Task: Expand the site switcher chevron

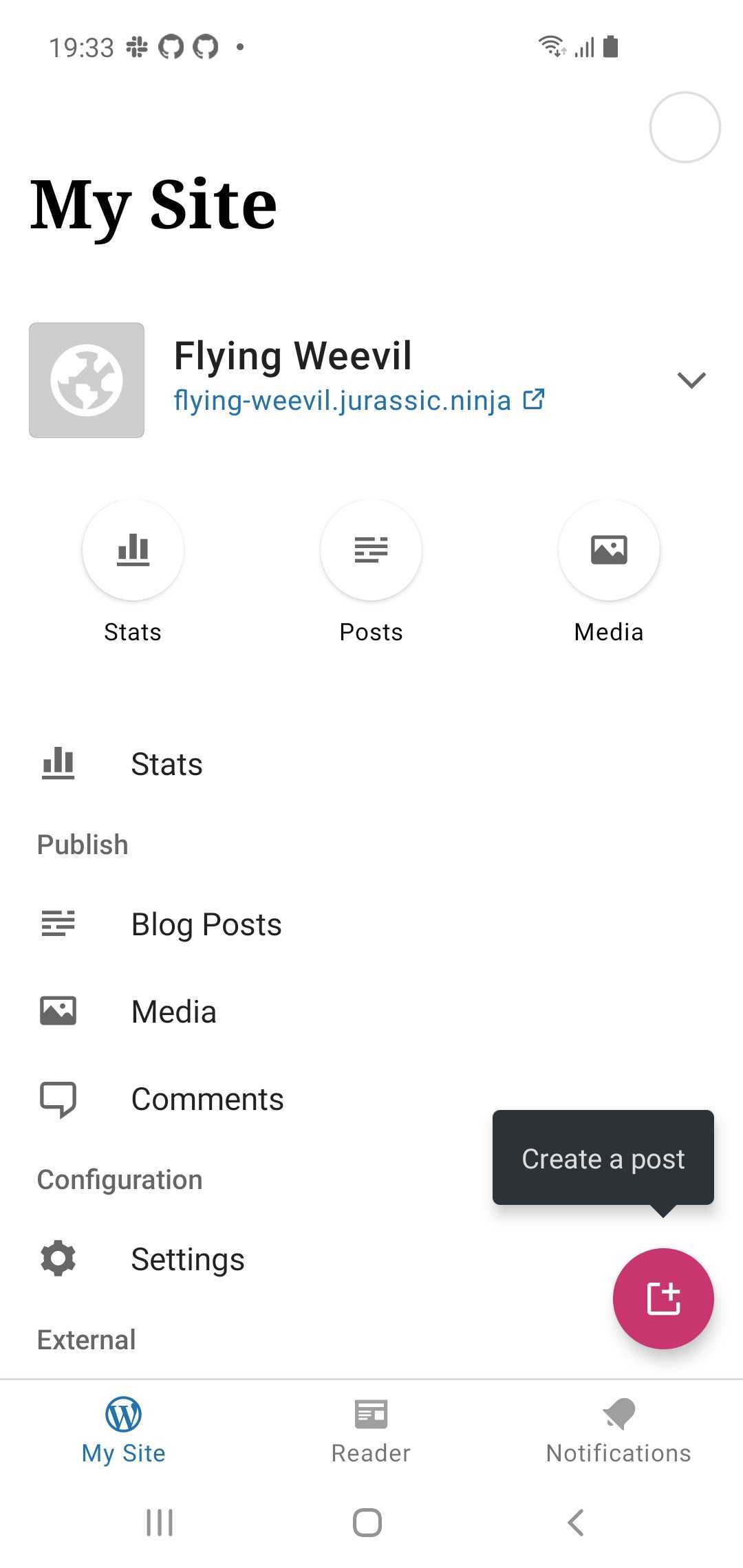Action: (692, 380)
